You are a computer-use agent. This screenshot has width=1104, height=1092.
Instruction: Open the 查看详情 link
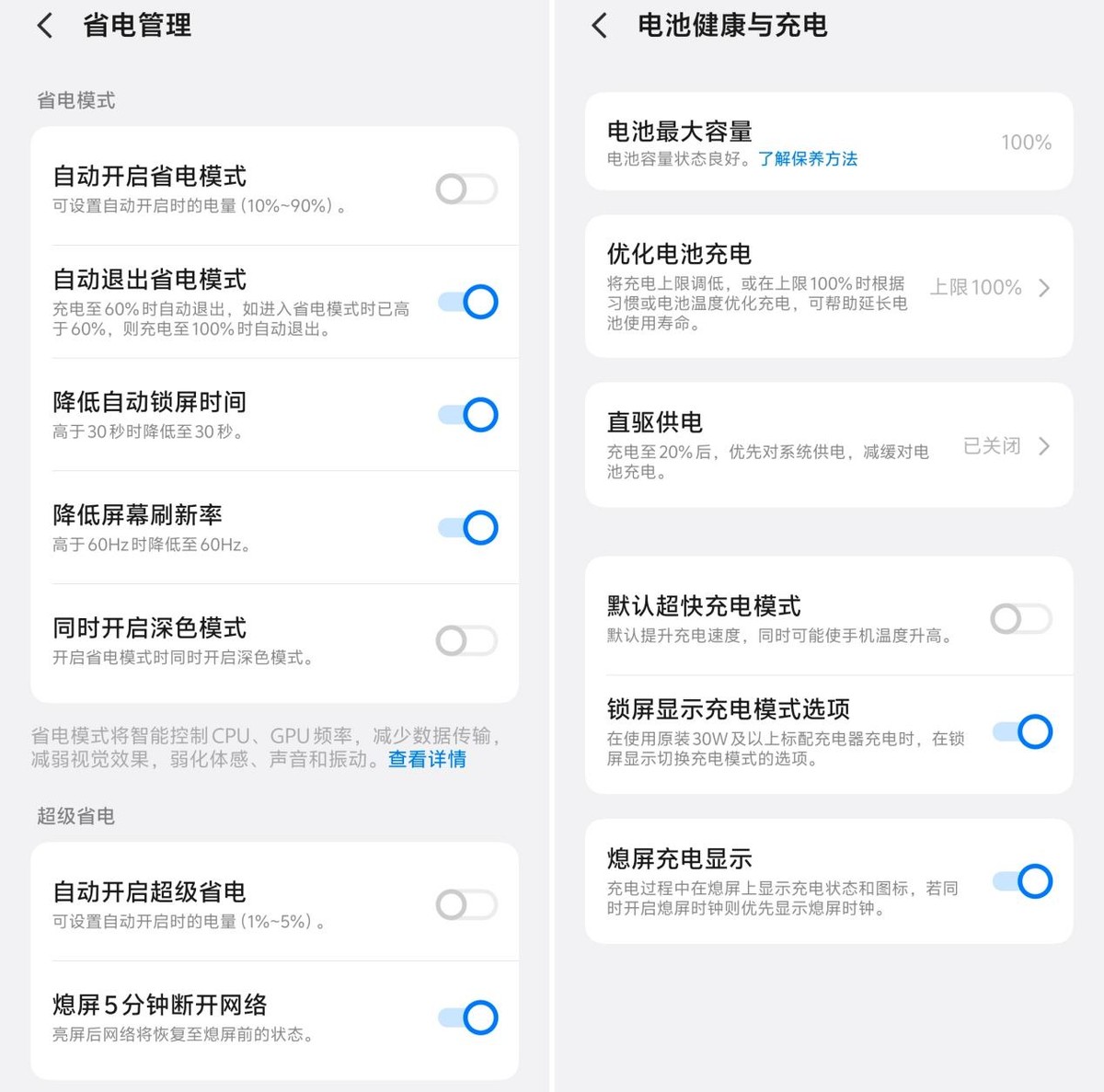427,759
